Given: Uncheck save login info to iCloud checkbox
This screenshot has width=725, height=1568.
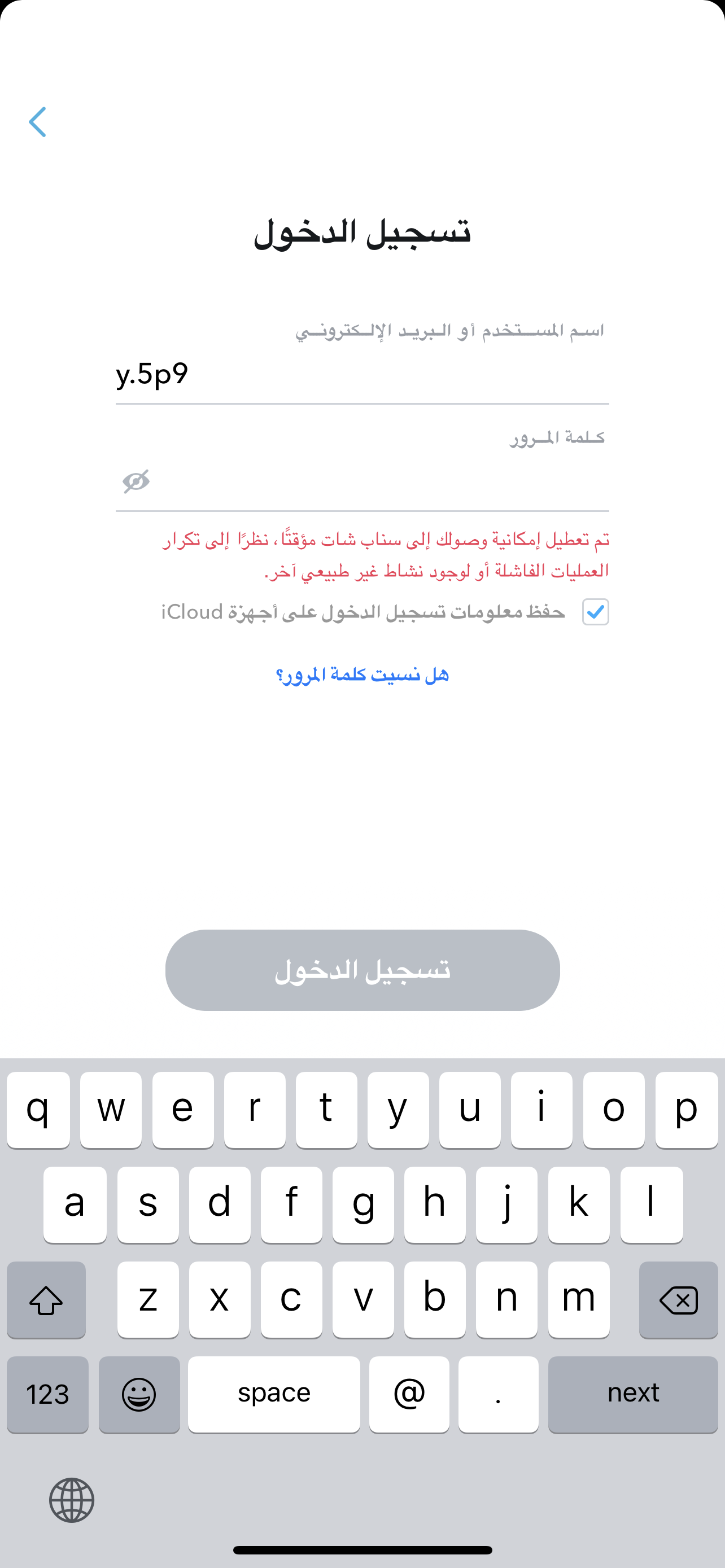Looking at the screenshot, I should (595, 612).
